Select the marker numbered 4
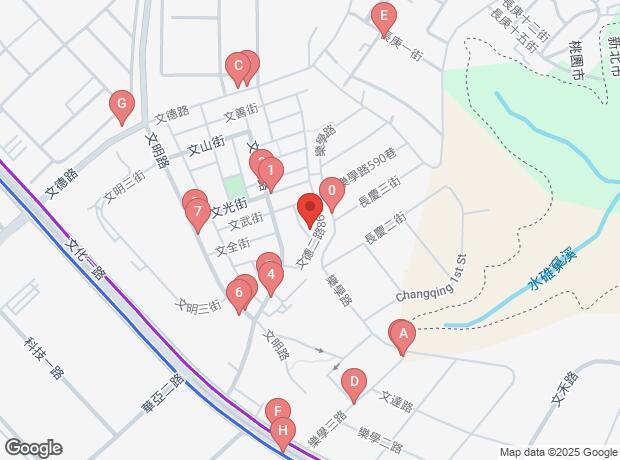Image resolution: width=620 pixels, height=460 pixels. (272, 276)
